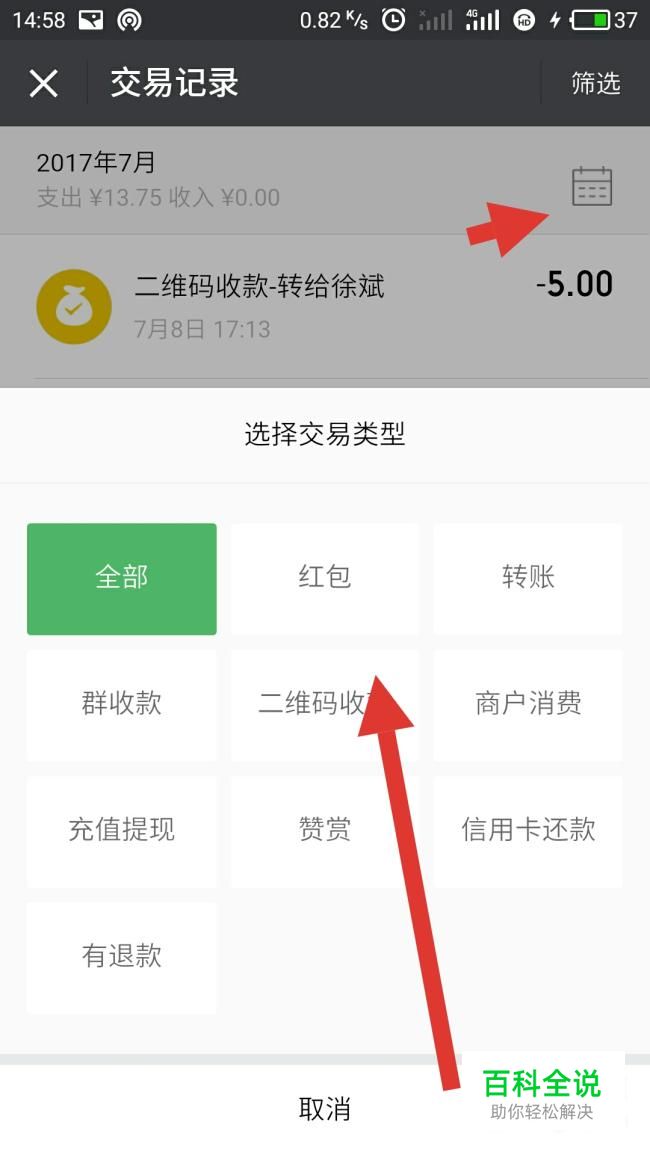Show transactions with 有退款
This screenshot has width=650, height=1155.
[122, 956]
